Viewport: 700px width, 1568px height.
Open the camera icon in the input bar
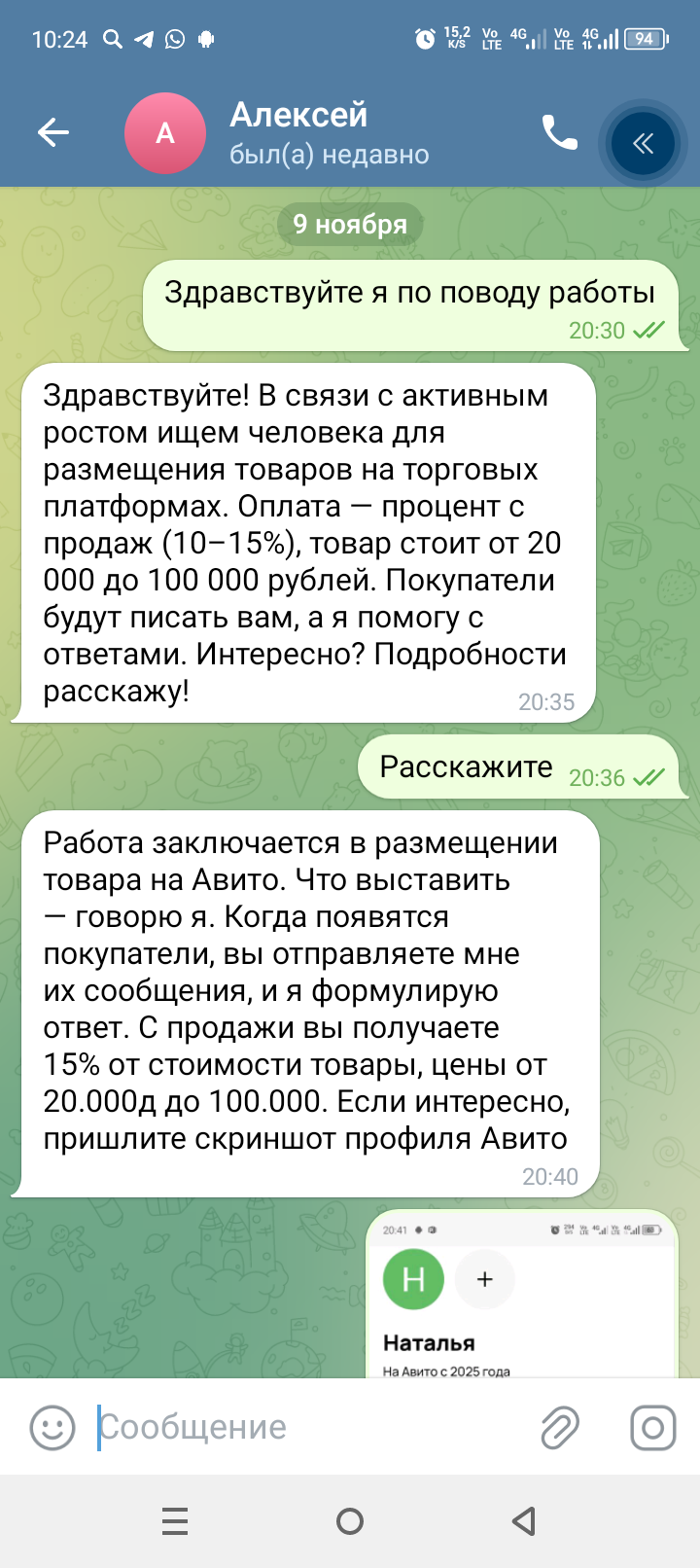(x=652, y=1427)
